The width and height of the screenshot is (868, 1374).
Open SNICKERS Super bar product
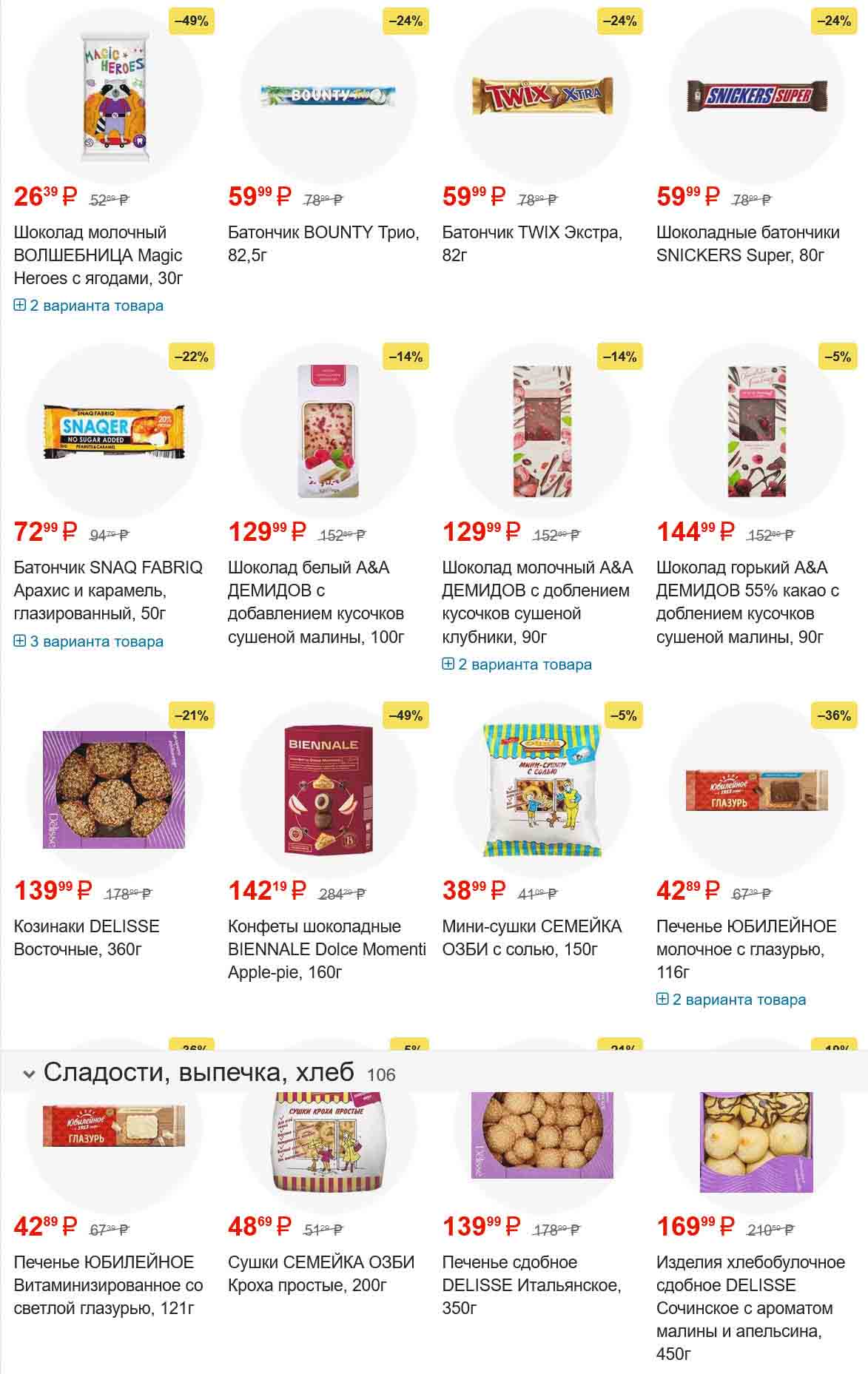(x=747, y=243)
